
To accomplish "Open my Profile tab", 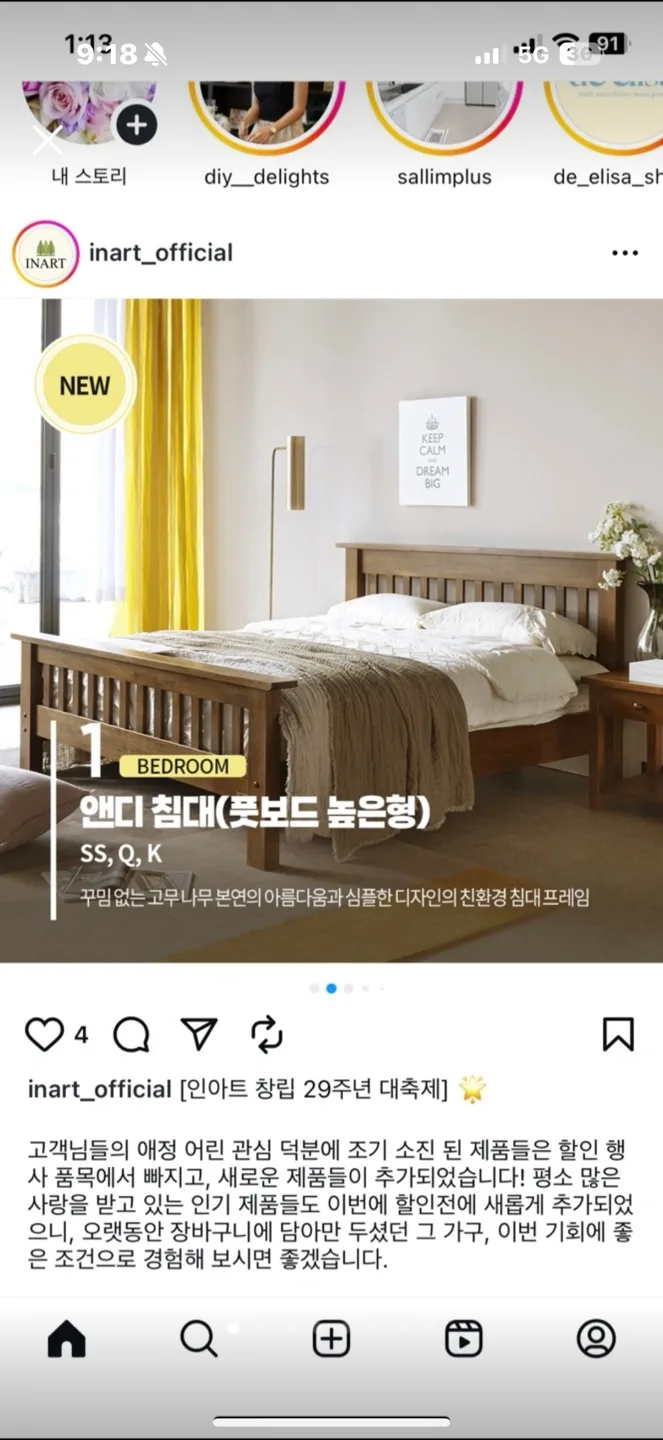I will 596,1339.
